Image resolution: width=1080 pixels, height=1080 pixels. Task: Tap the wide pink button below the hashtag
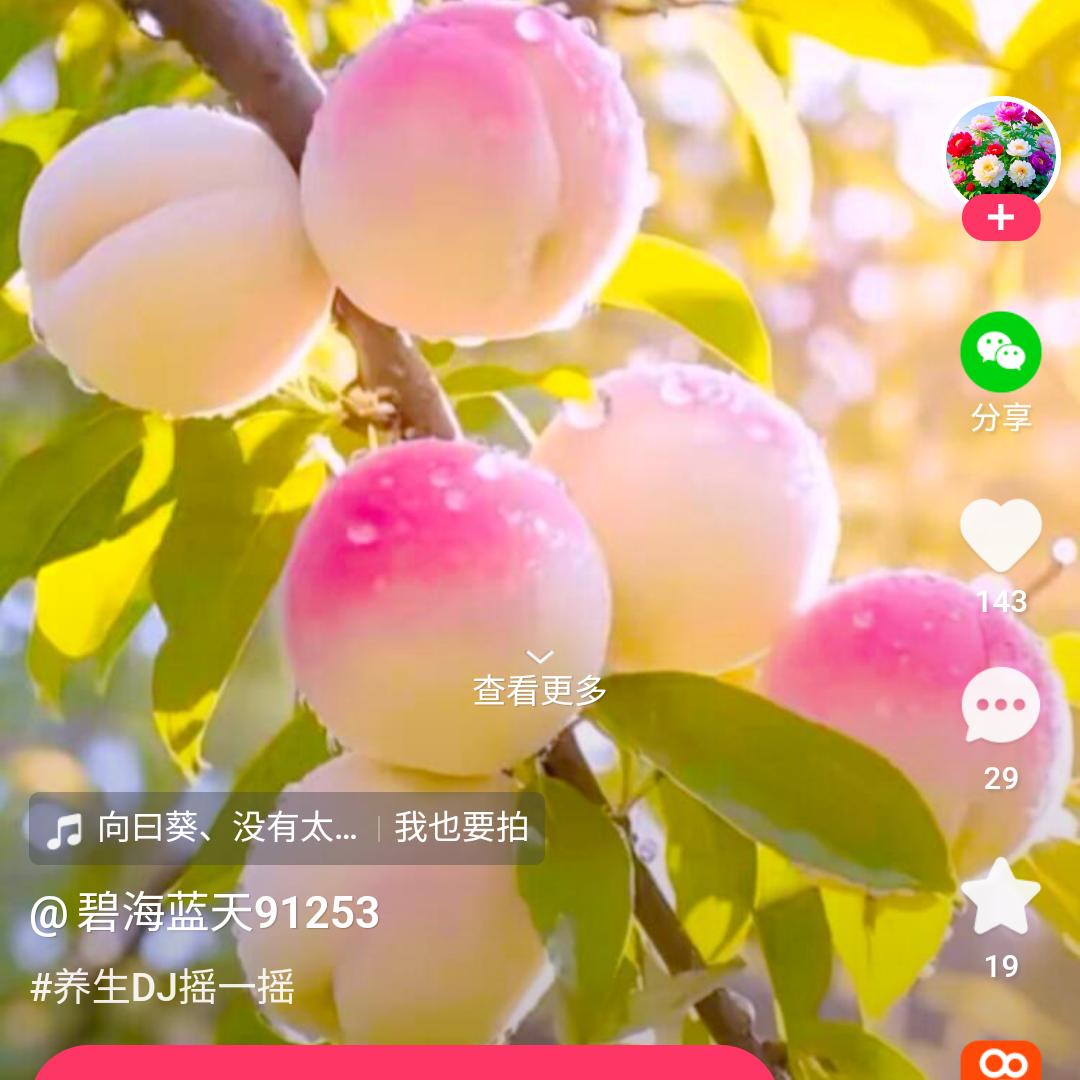coord(405,1064)
